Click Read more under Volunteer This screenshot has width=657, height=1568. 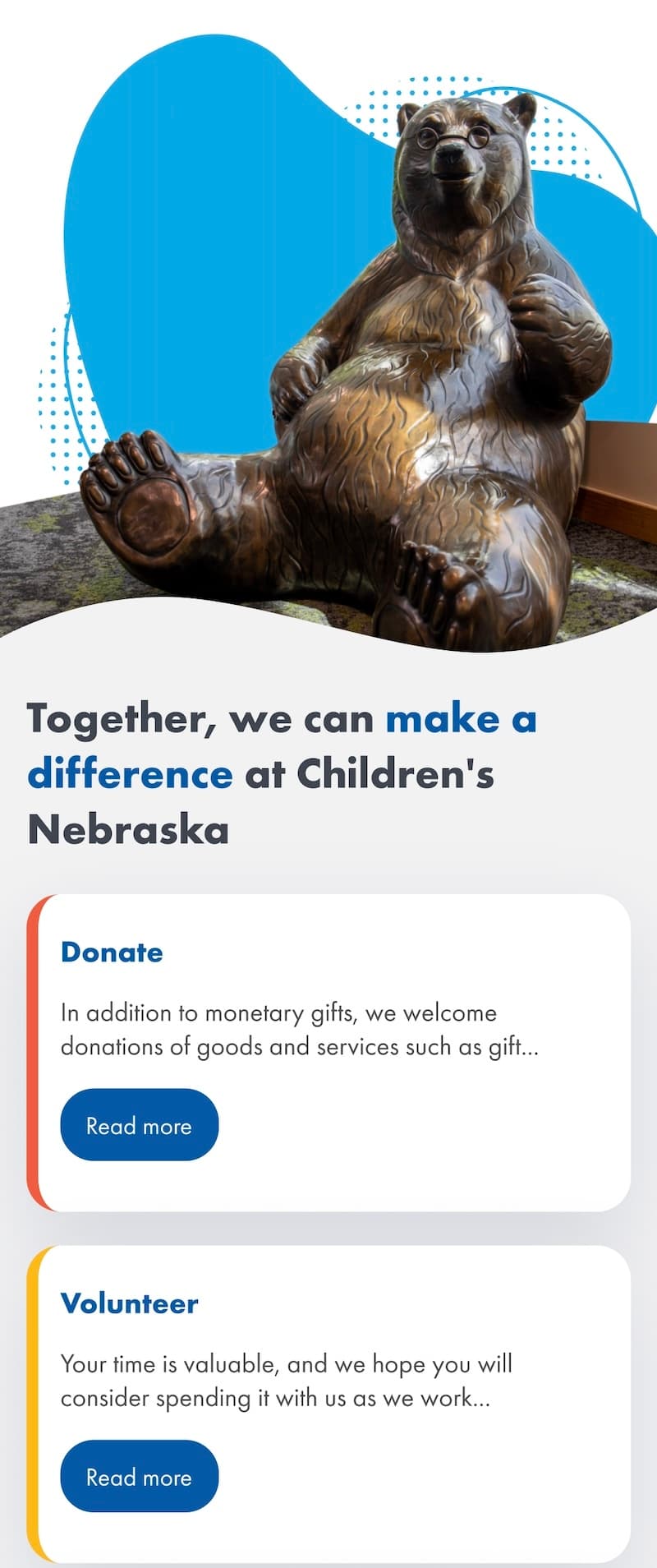pyautogui.click(x=139, y=1477)
